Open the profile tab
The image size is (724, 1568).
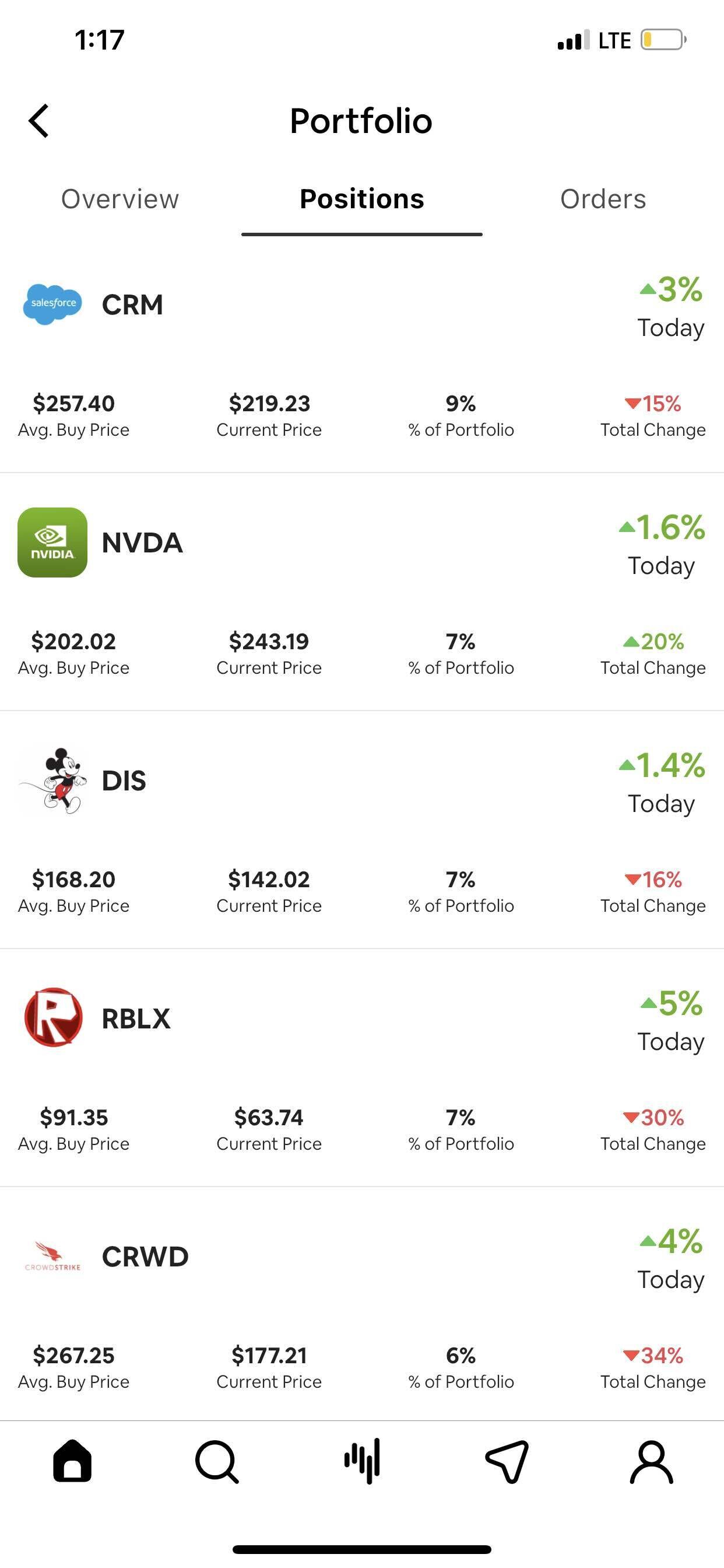coord(651,1461)
